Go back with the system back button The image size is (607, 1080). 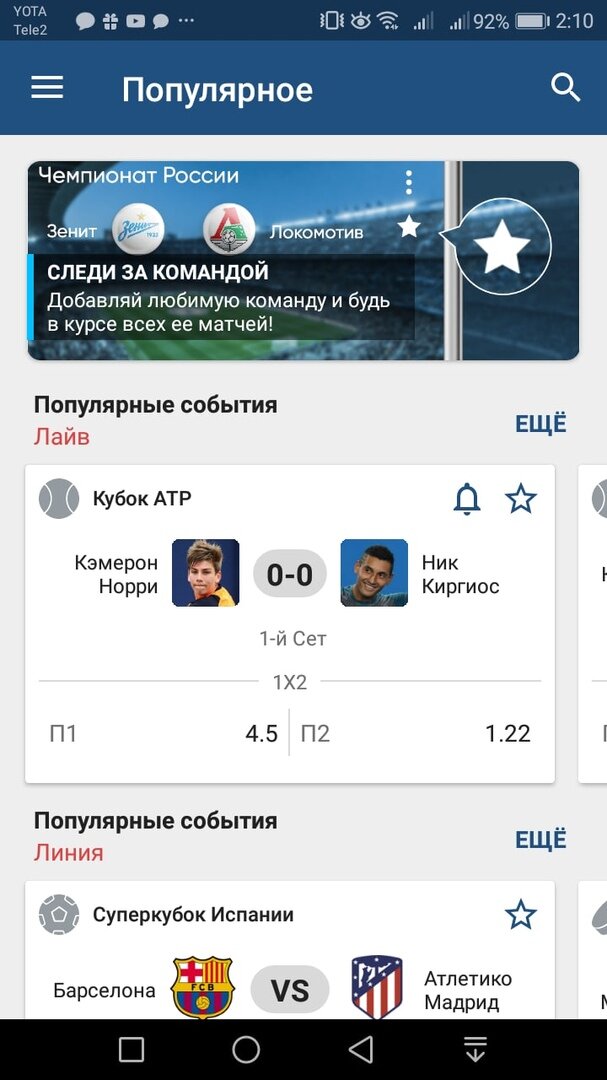[x=360, y=1050]
